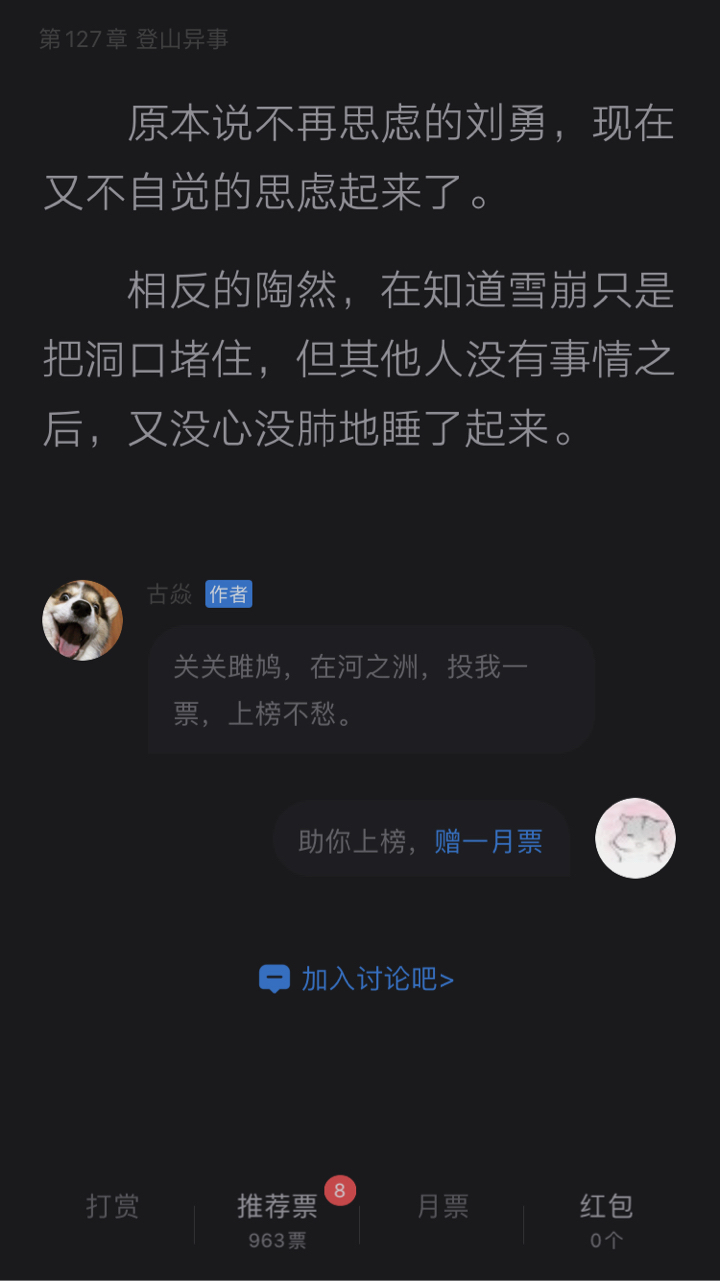
Task: Open the 红包 red envelope option
Action: [606, 1218]
